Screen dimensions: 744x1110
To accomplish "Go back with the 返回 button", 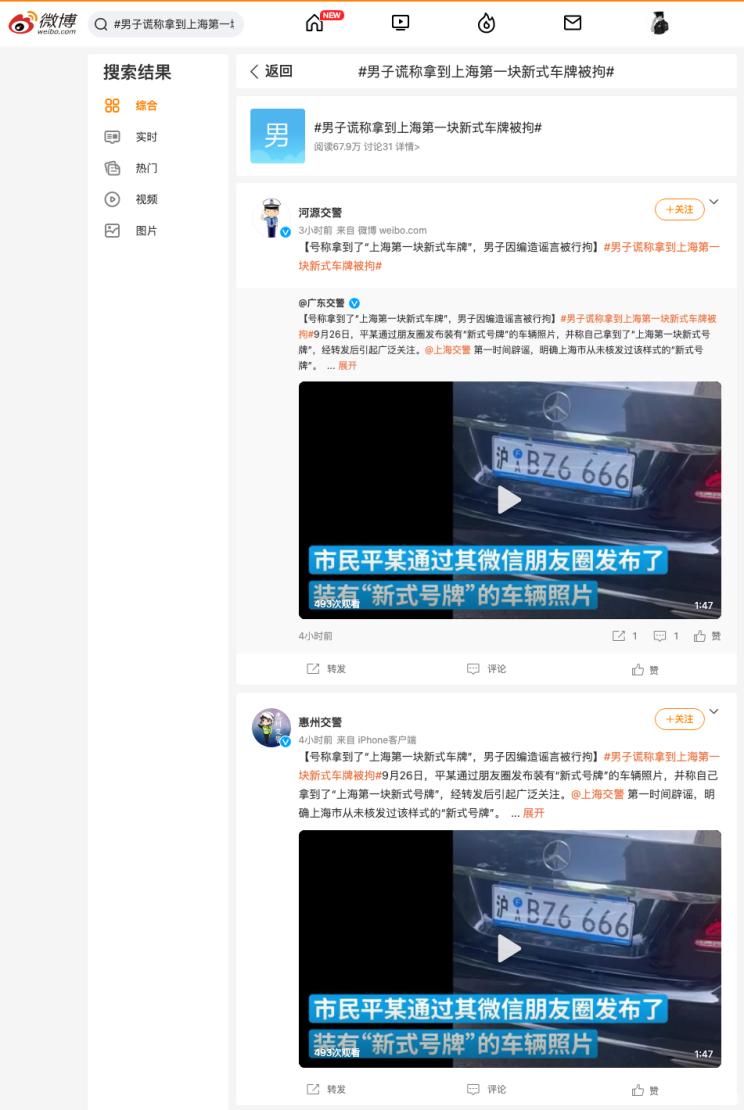I will click(x=271, y=72).
